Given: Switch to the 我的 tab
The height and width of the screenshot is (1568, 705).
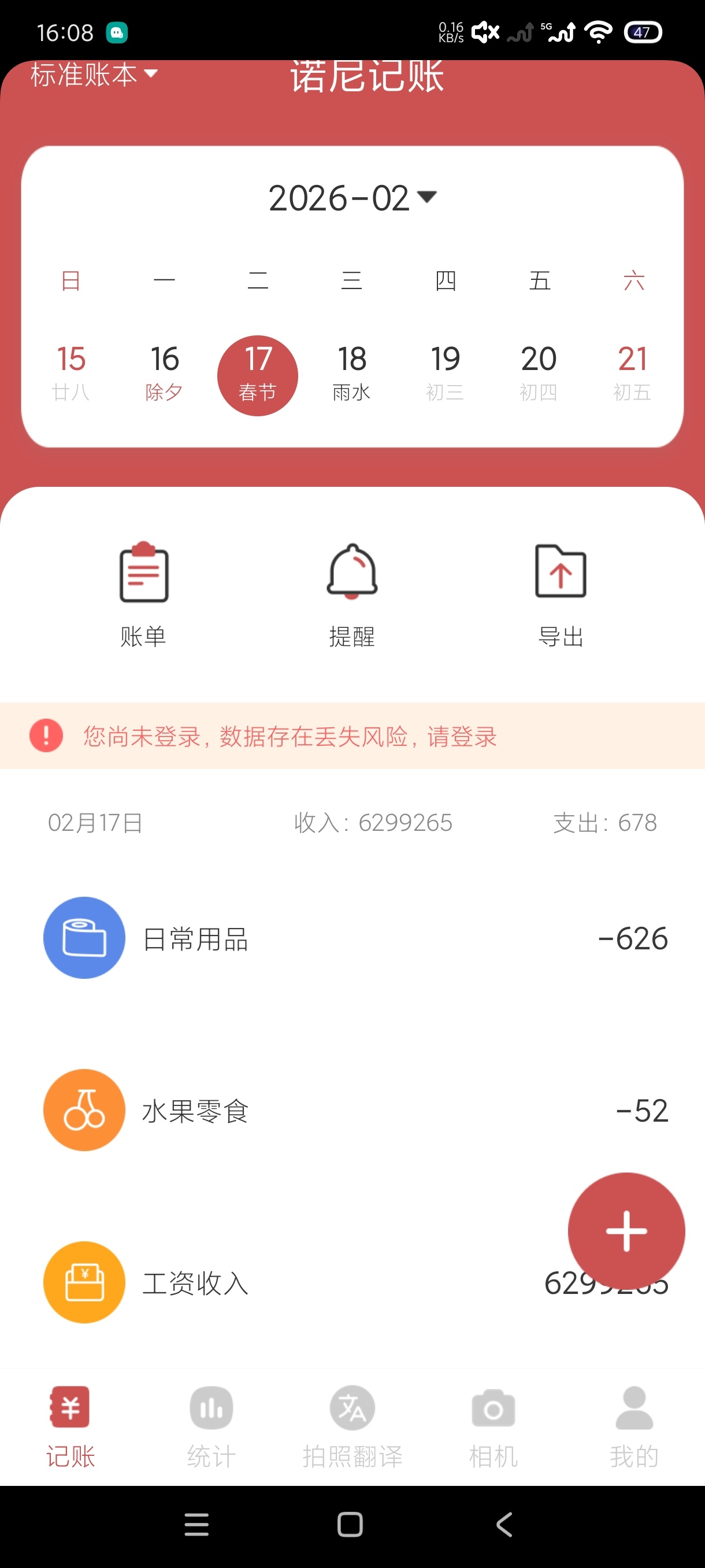Looking at the screenshot, I should pyautogui.click(x=634, y=1430).
